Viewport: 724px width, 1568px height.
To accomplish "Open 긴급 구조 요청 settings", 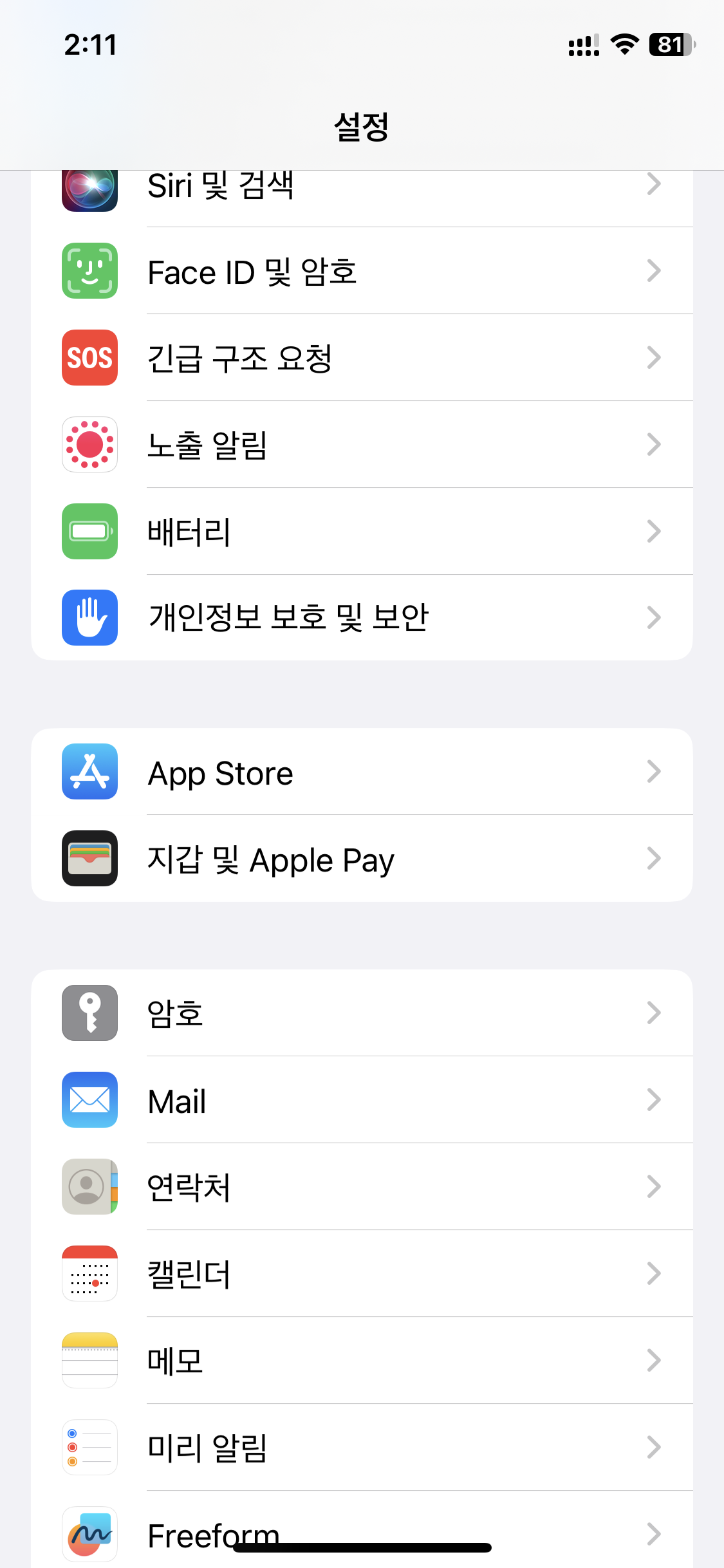I will (360, 358).
